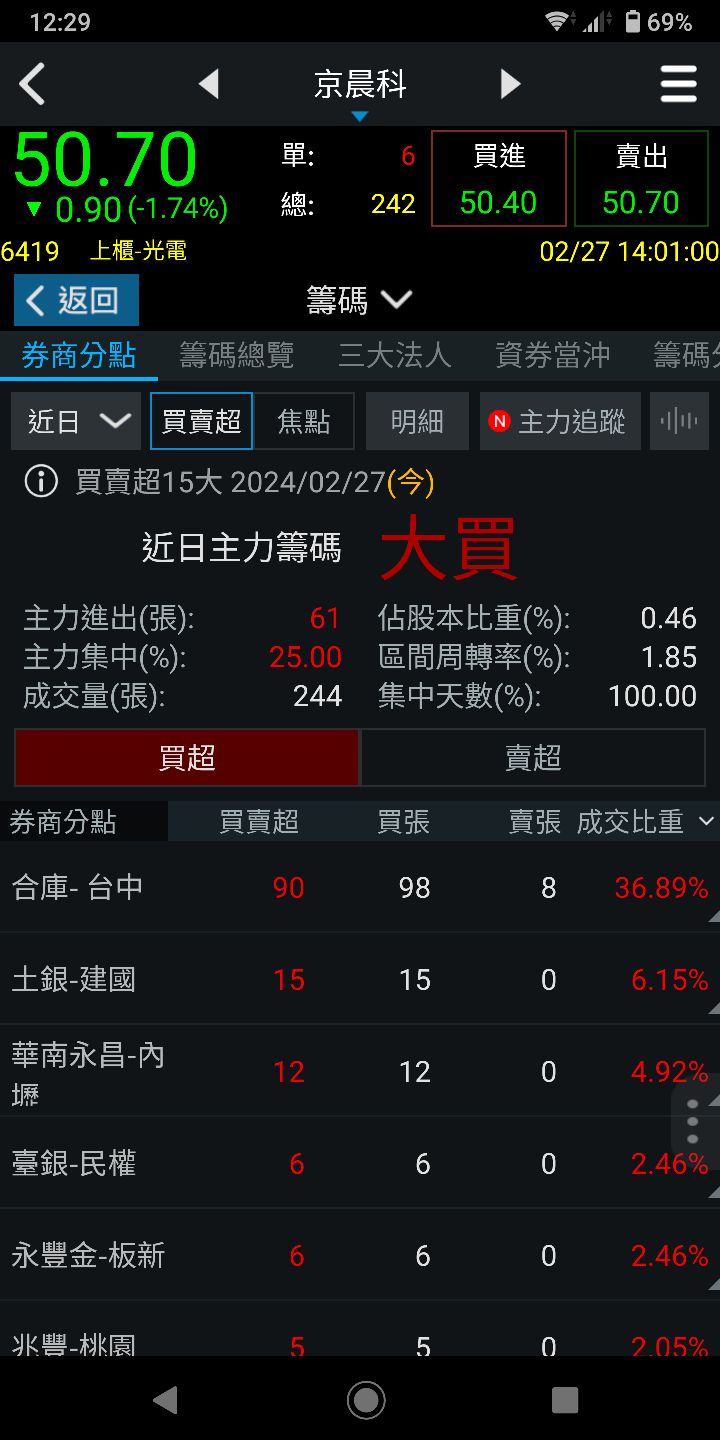Open the 土銀-建國 broker row

[x=360, y=979]
